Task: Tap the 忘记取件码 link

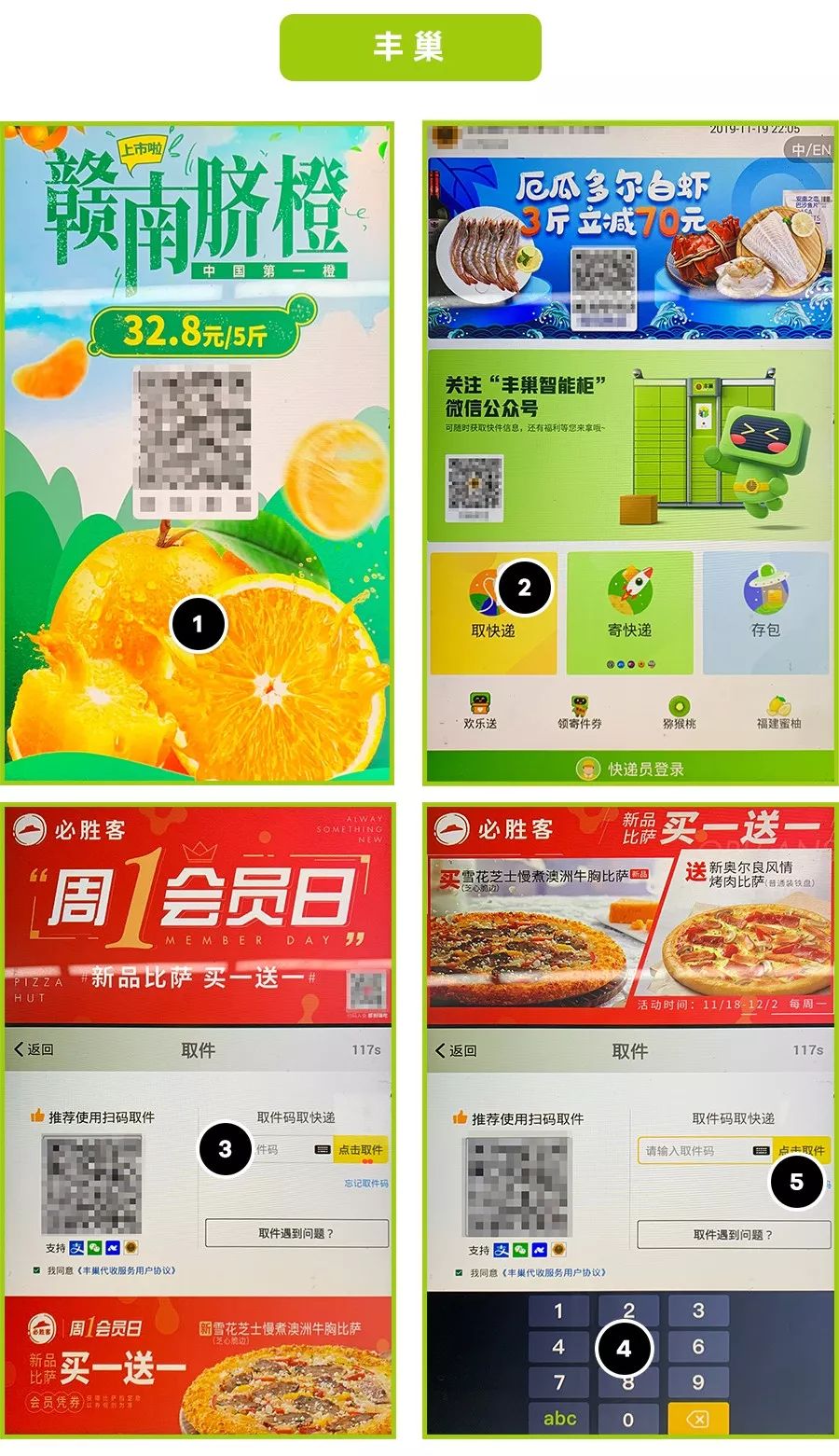Action: point(367,1185)
